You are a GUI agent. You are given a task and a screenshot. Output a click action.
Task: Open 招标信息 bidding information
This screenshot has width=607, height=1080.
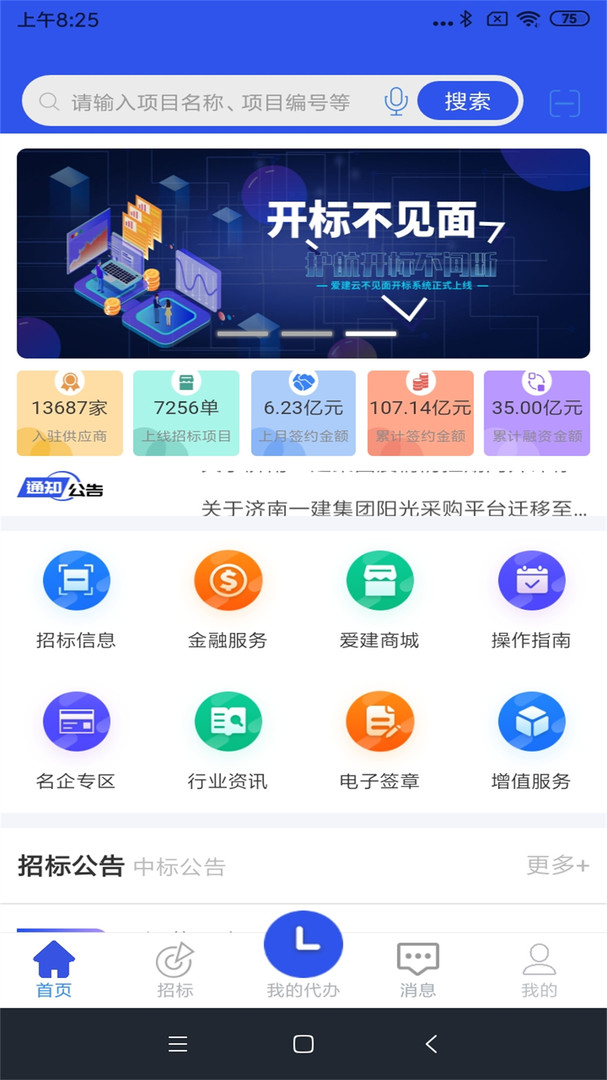(x=76, y=600)
